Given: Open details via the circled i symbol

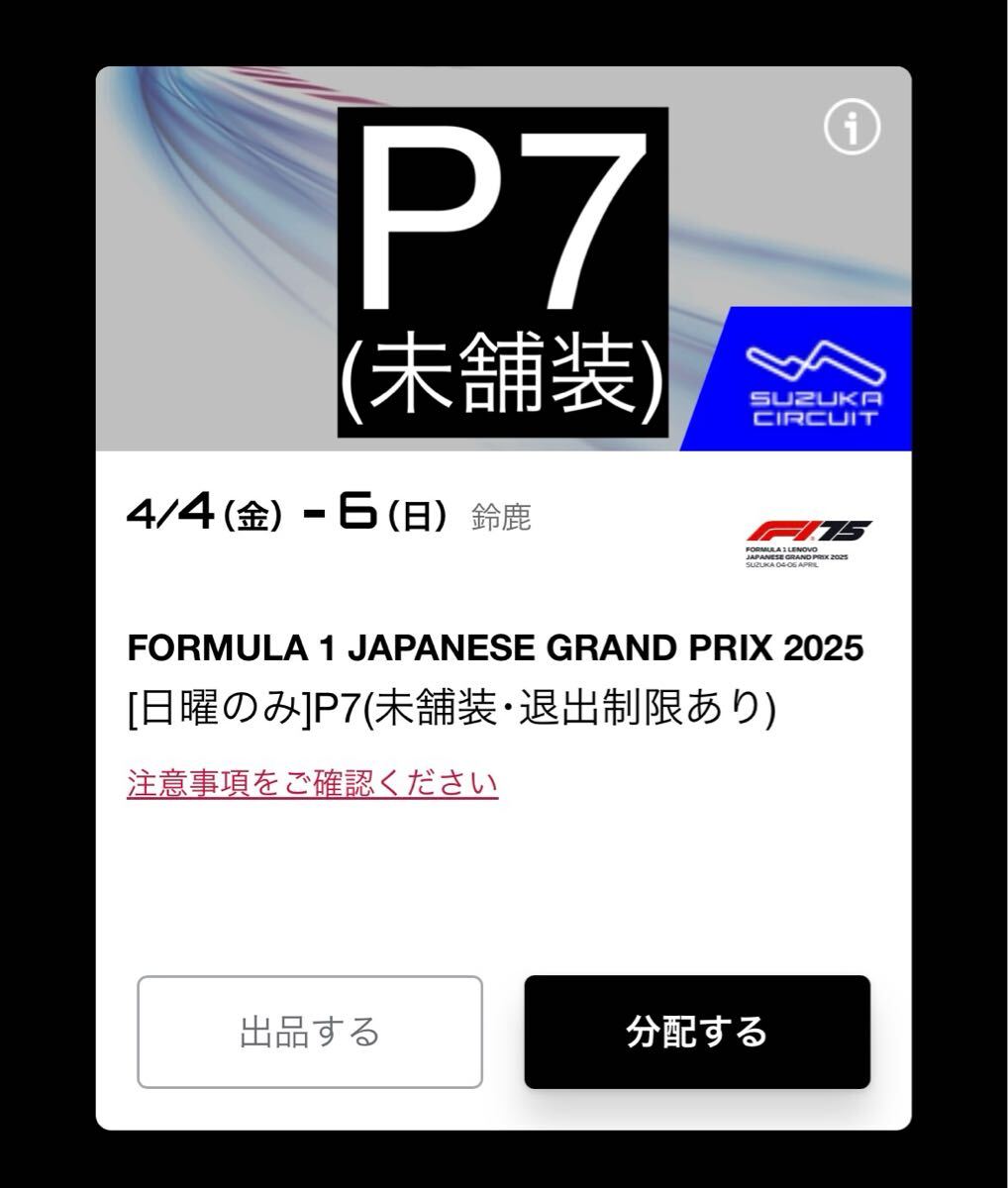Looking at the screenshot, I should (x=850, y=127).
